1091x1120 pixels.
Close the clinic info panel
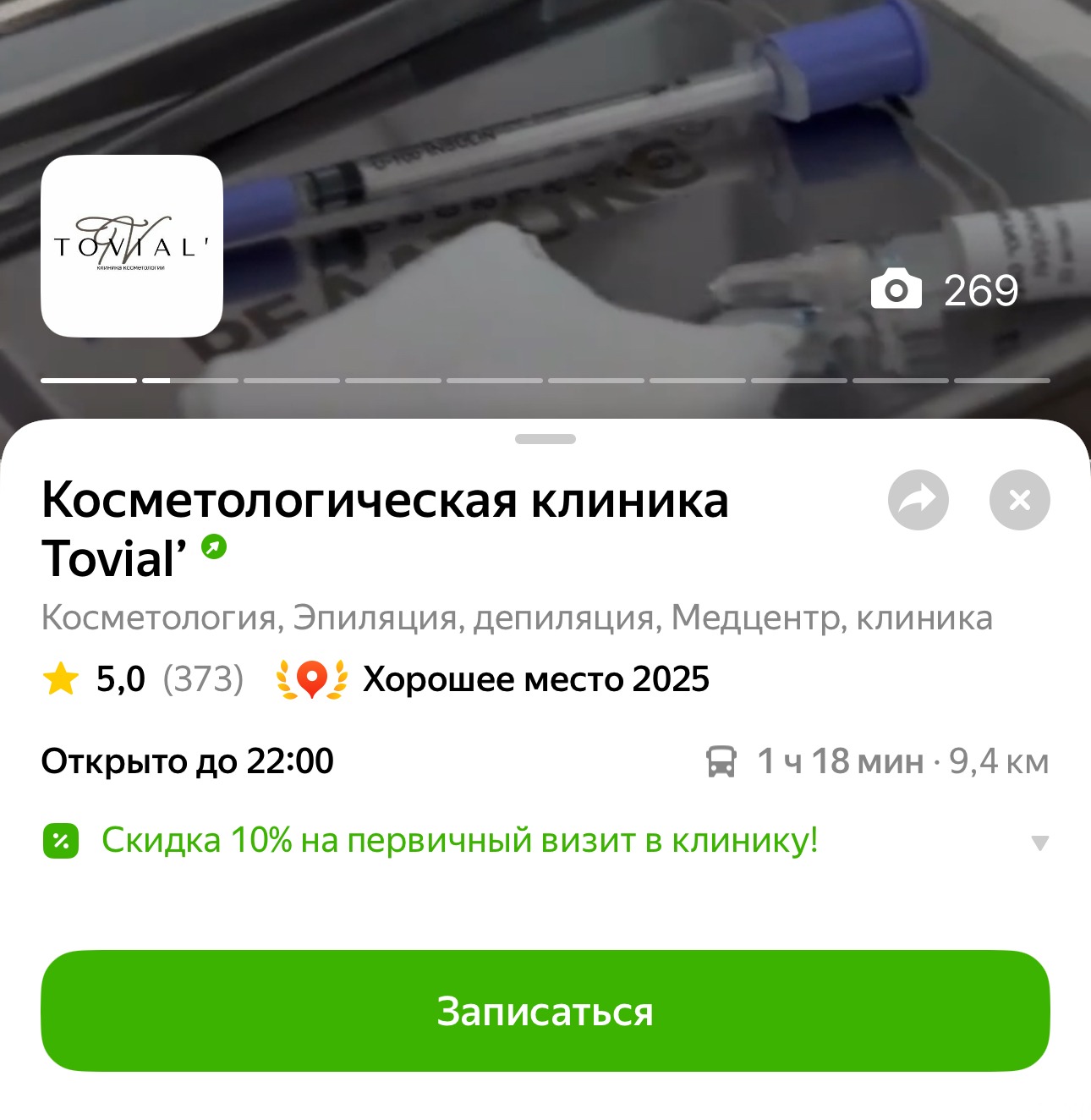pyautogui.click(x=1019, y=500)
